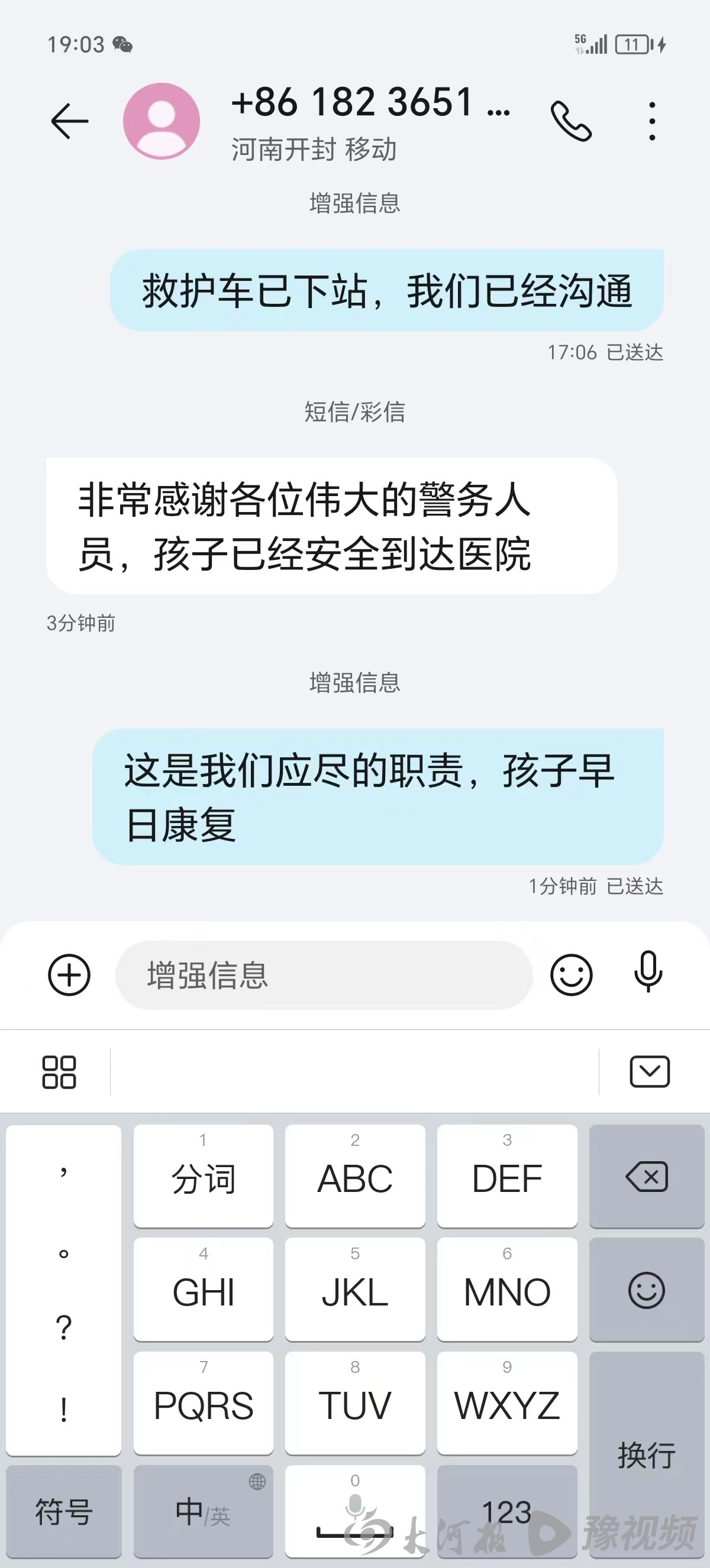Switch to the 符号 symbols keyboard
Viewport: 710px width, 1568px height.
coord(63,1512)
